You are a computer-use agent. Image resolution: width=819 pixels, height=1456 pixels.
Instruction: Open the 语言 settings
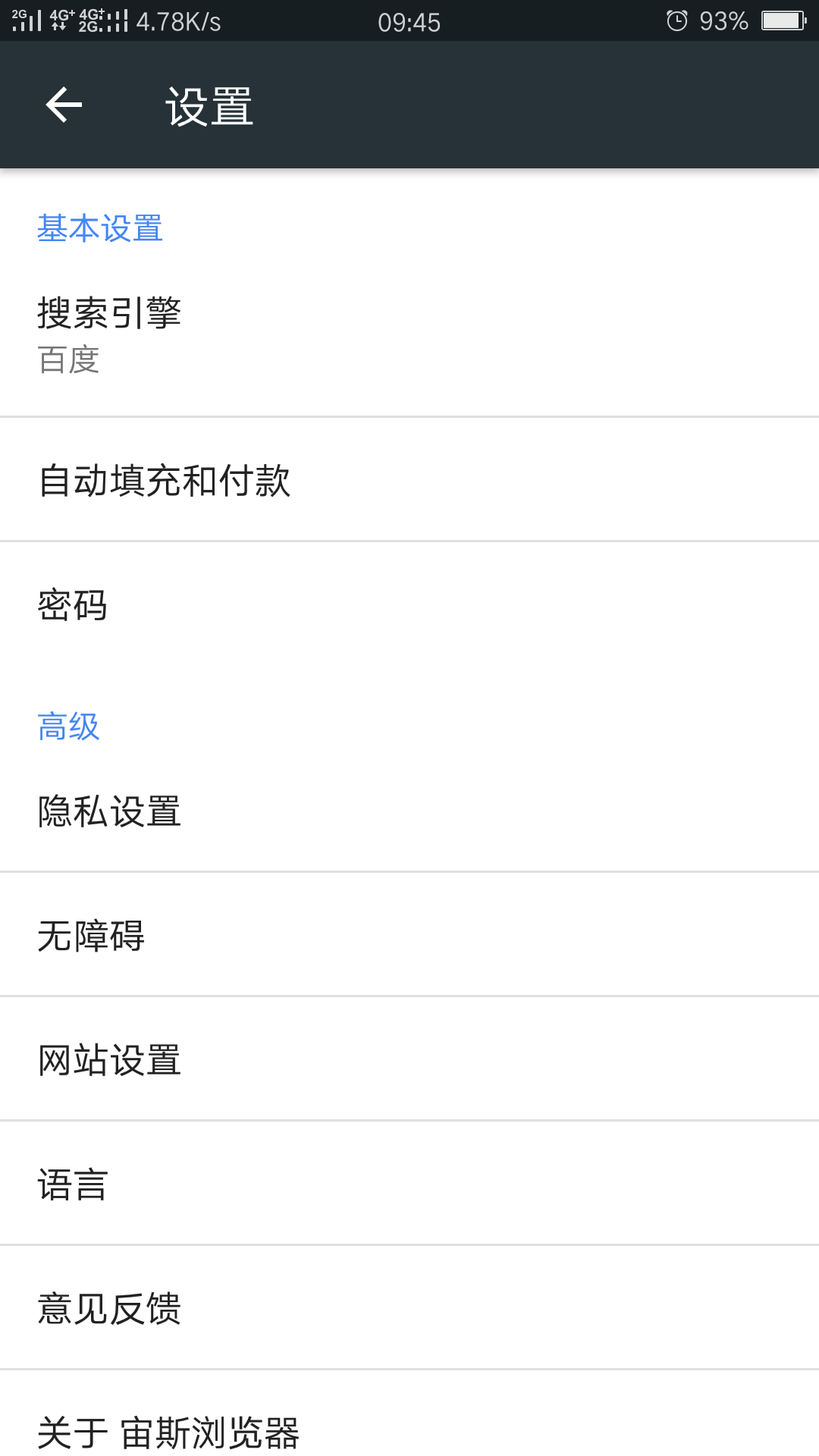coord(409,1185)
